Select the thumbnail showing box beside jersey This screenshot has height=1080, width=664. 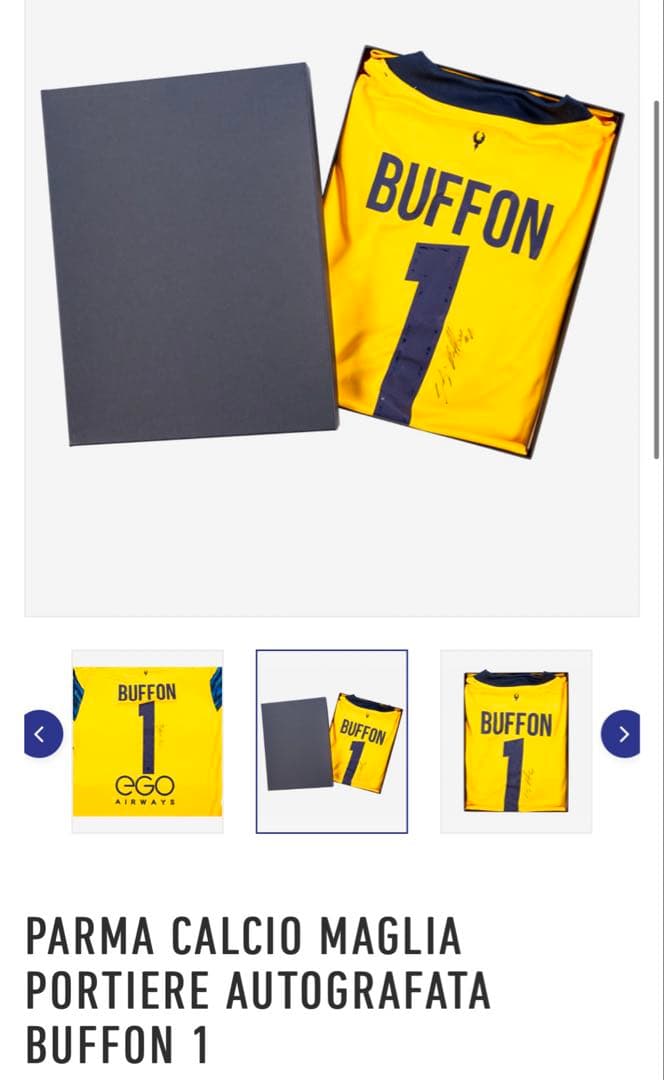[332, 741]
